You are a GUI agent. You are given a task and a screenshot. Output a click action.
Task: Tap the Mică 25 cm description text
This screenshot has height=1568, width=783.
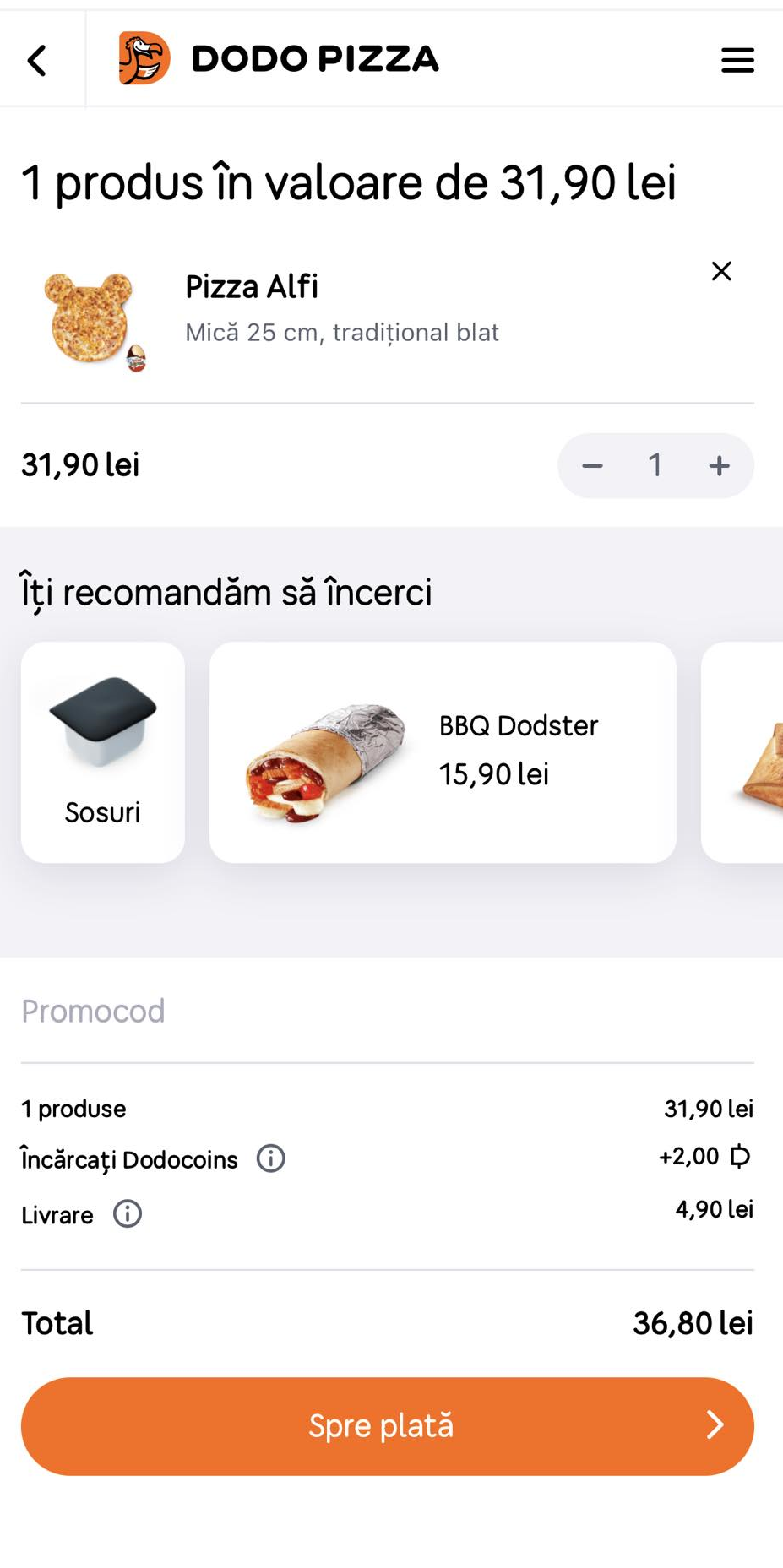click(342, 332)
